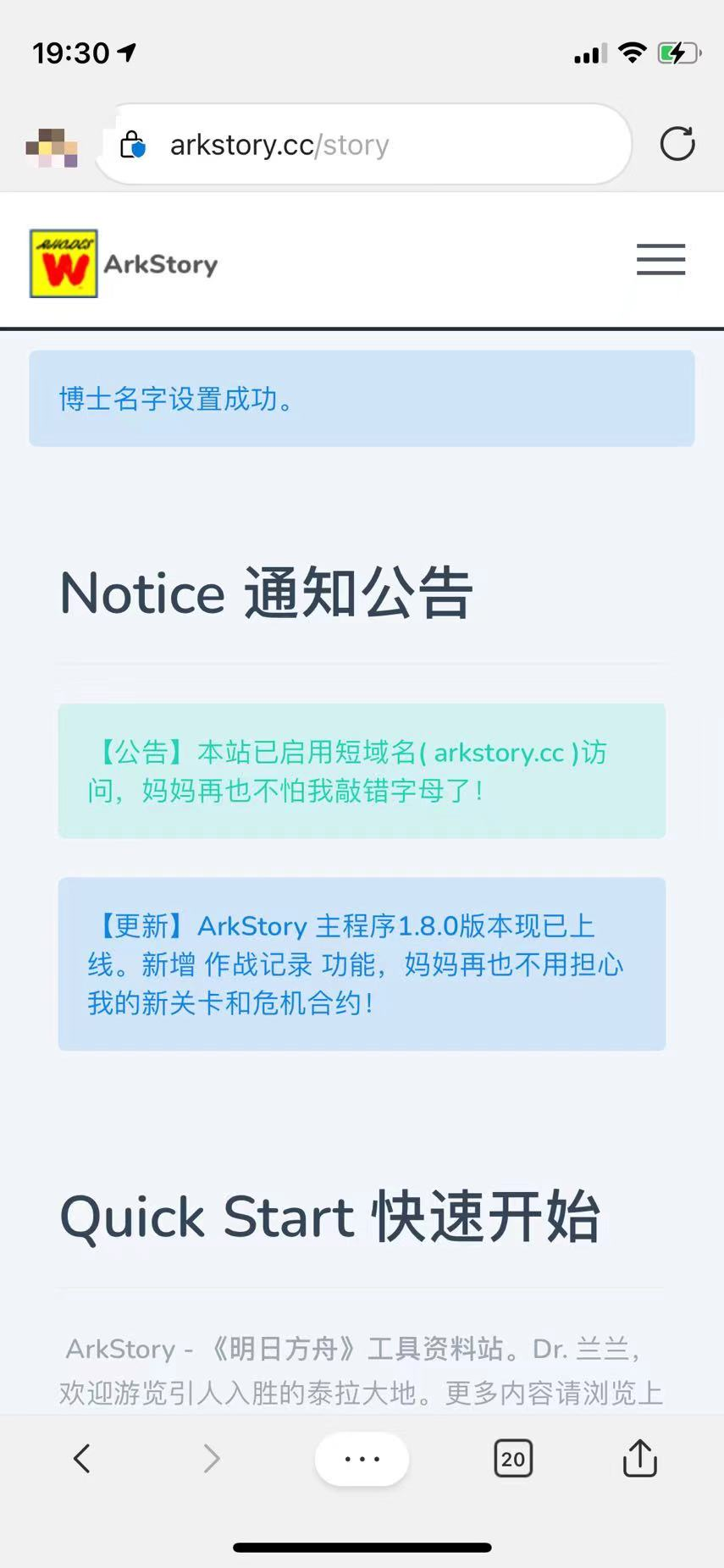Reload the current page

pos(677,144)
